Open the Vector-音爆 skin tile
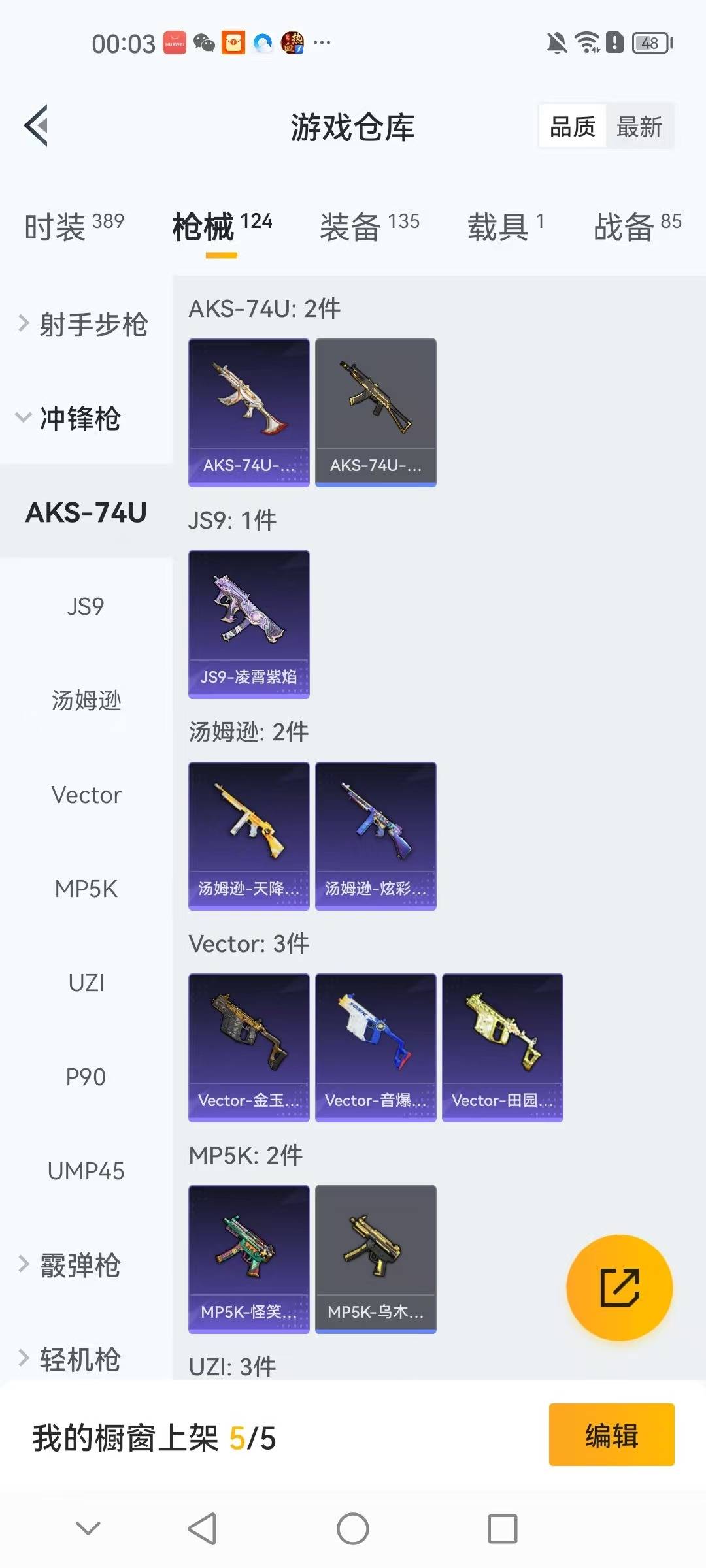 [375, 1047]
